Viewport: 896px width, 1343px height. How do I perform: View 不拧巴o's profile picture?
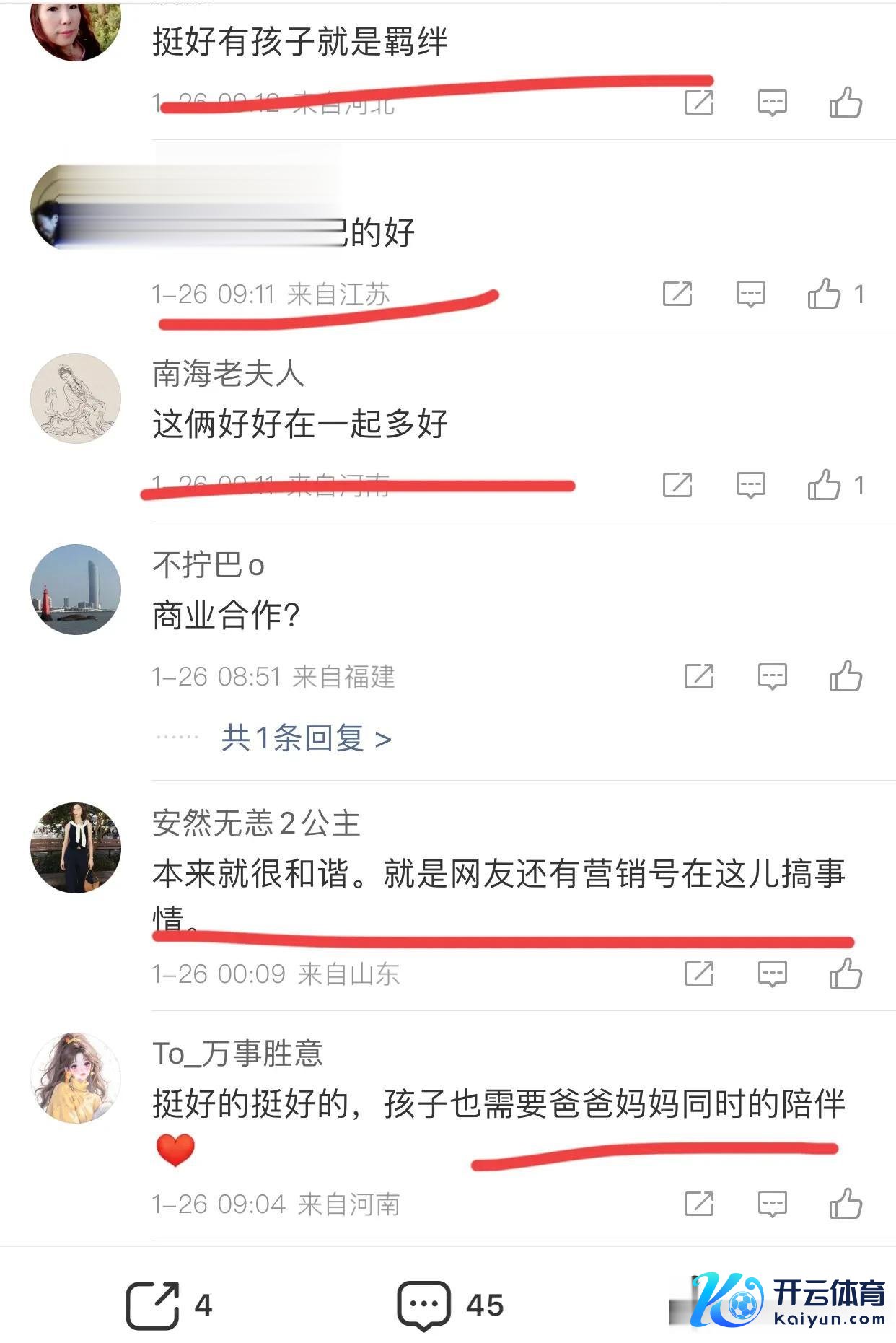(76, 590)
